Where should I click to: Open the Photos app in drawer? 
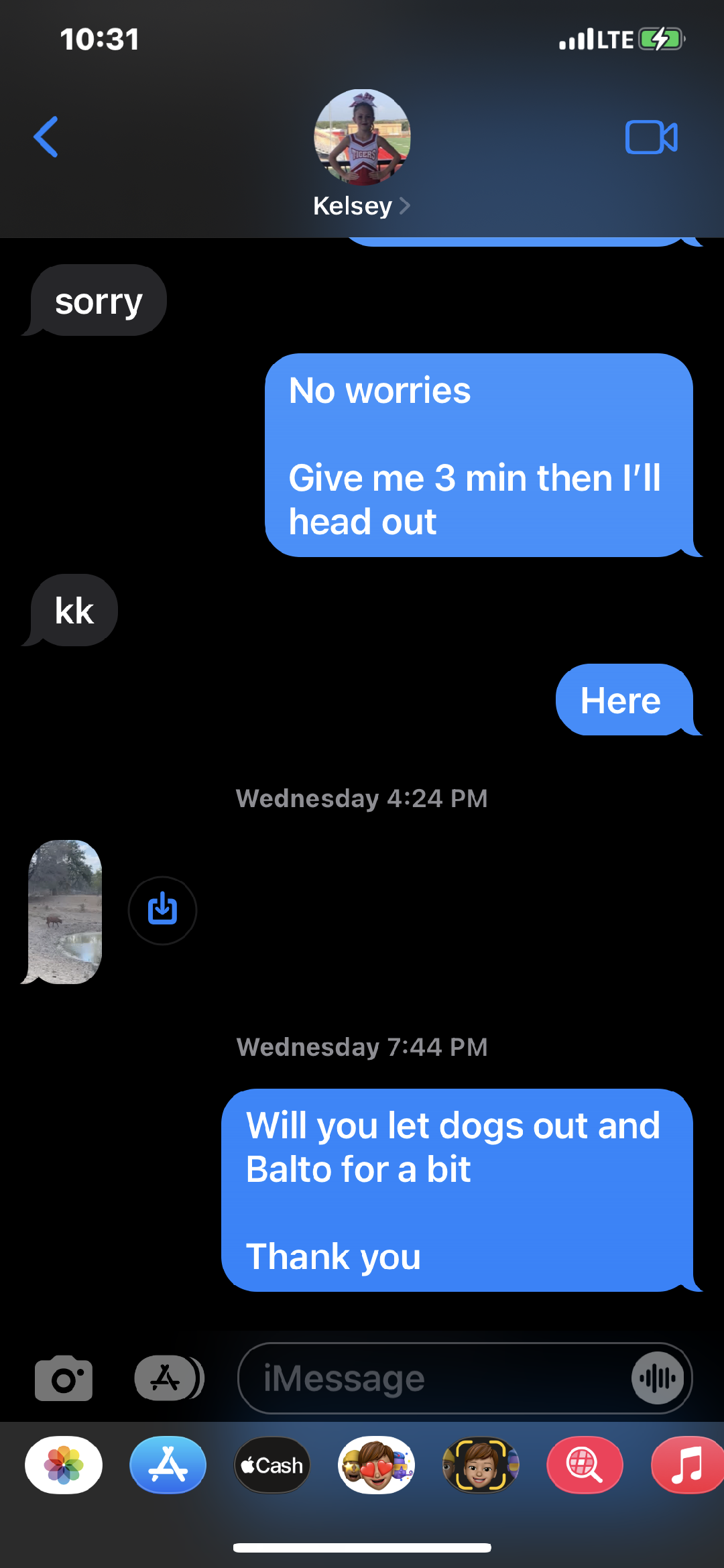tap(64, 1465)
